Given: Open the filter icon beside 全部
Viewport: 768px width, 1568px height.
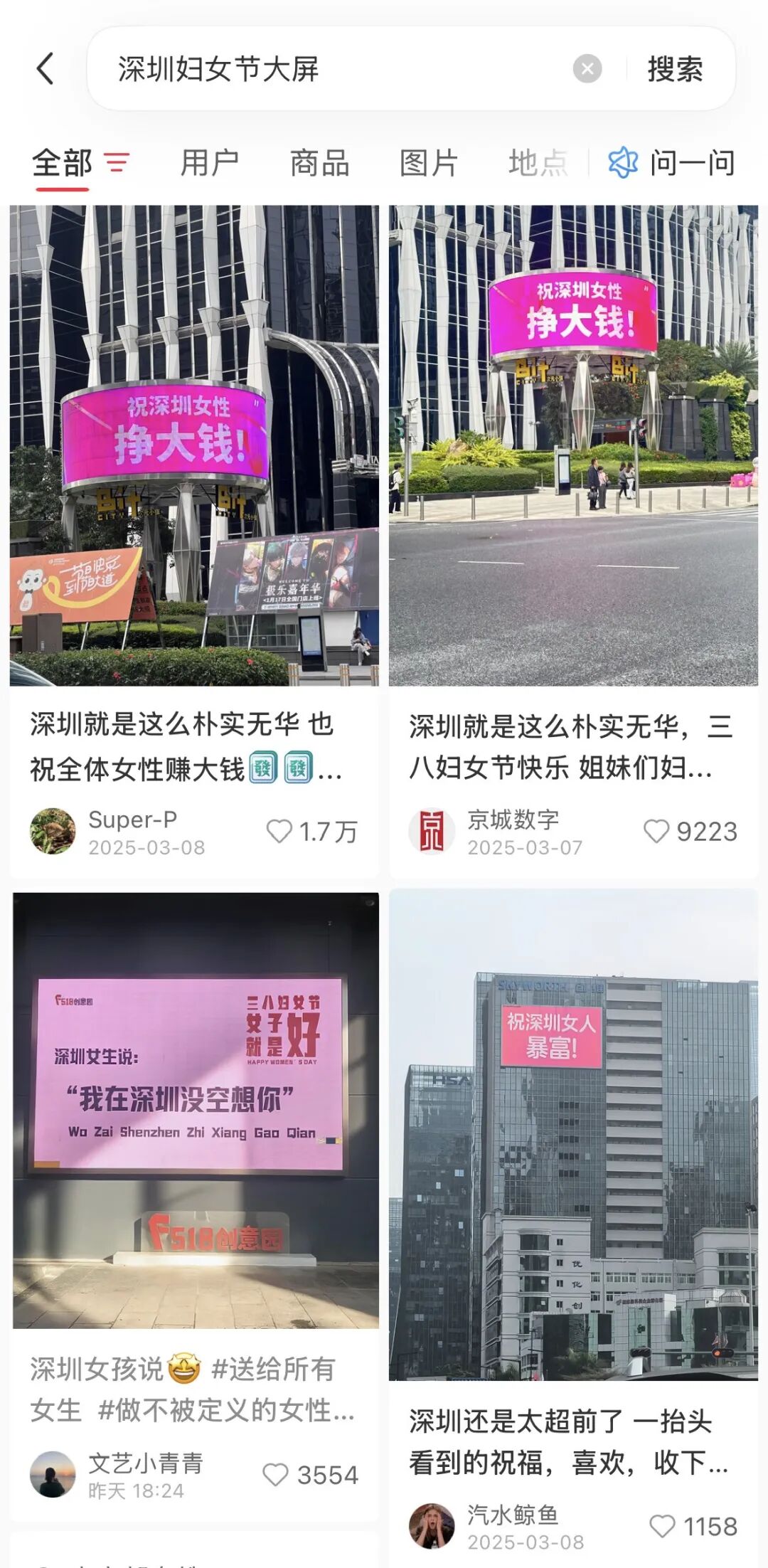Looking at the screenshot, I should [117, 163].
